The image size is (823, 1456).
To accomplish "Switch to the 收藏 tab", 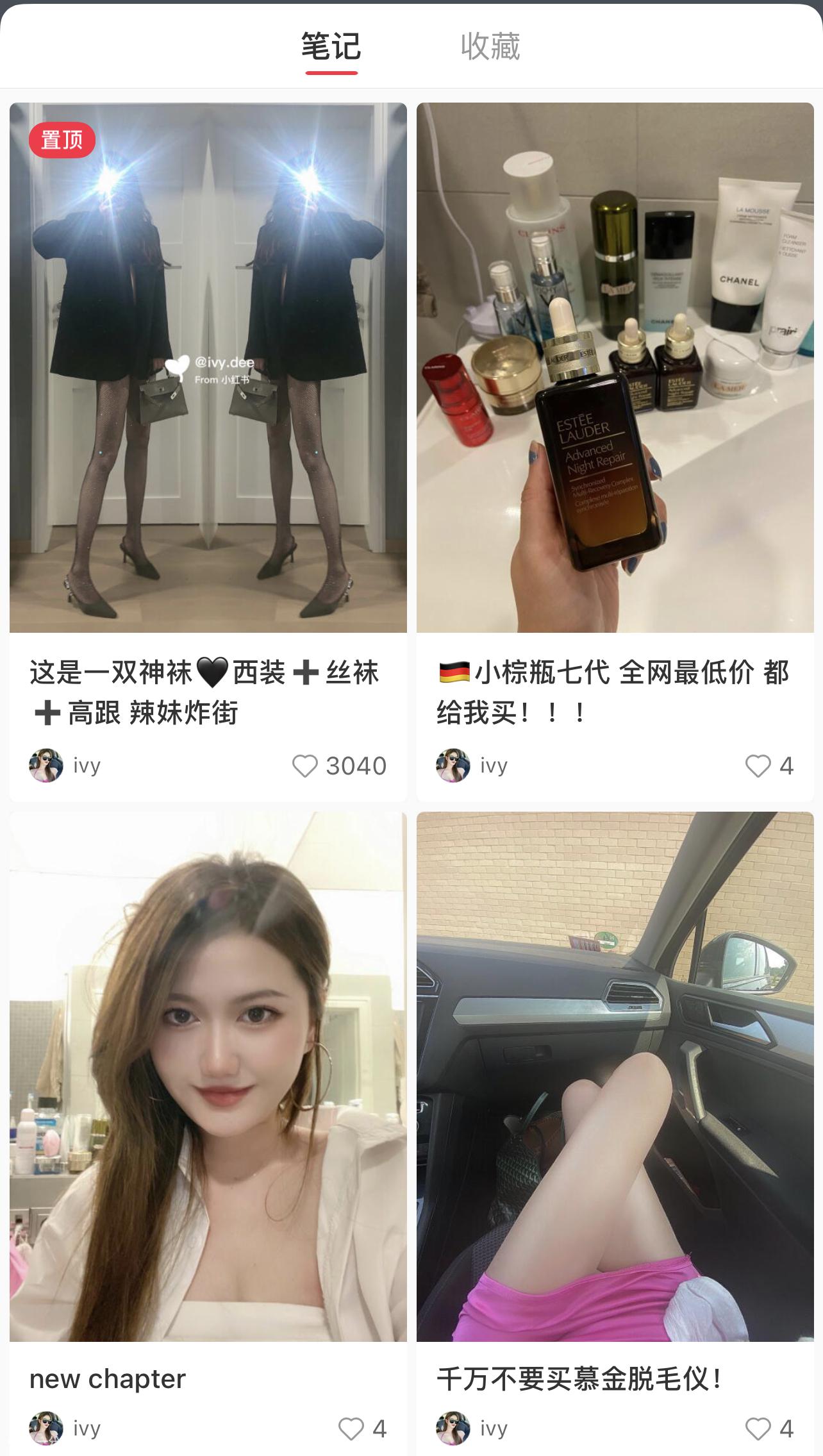I will point(490,46).
